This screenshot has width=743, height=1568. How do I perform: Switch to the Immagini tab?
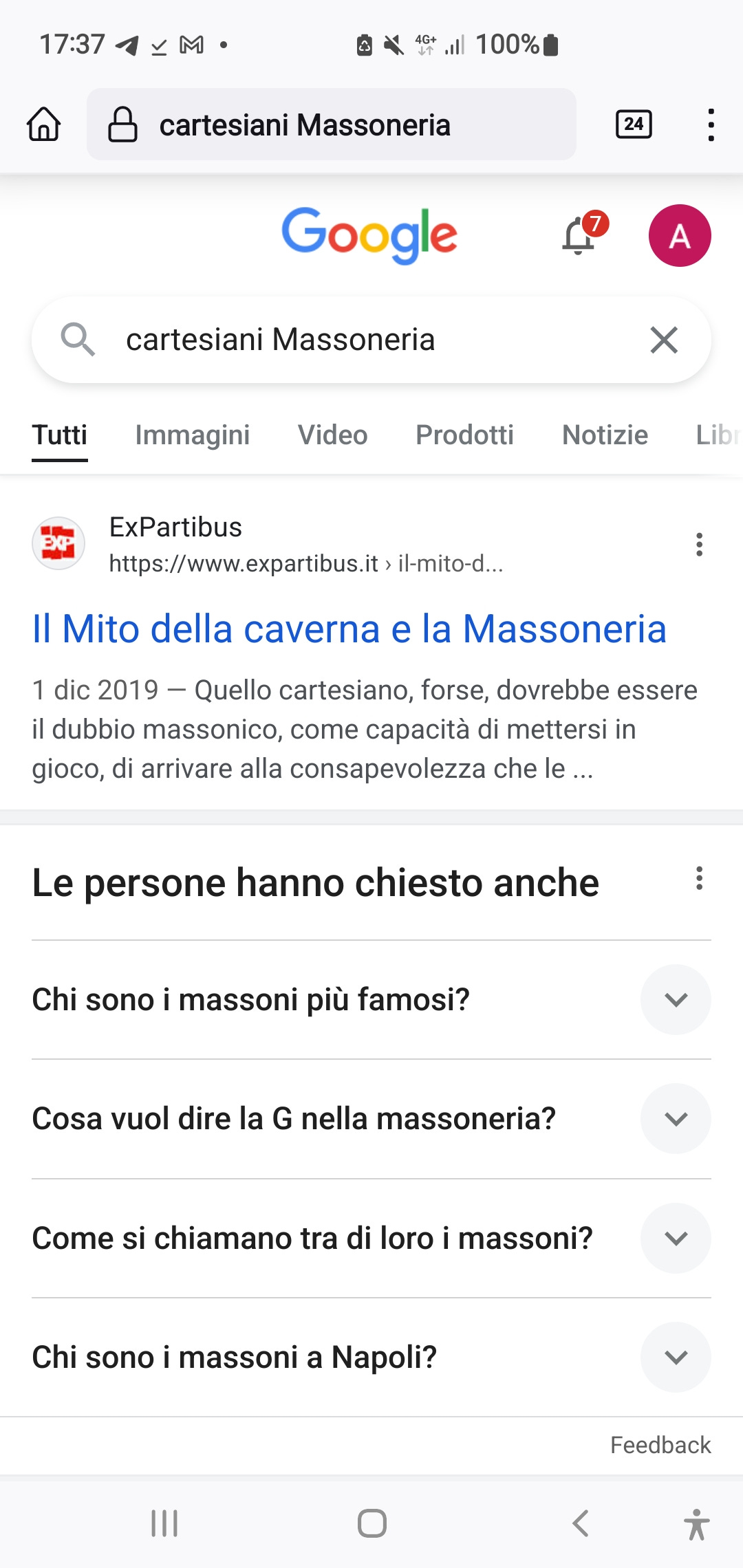click(193, 435)
